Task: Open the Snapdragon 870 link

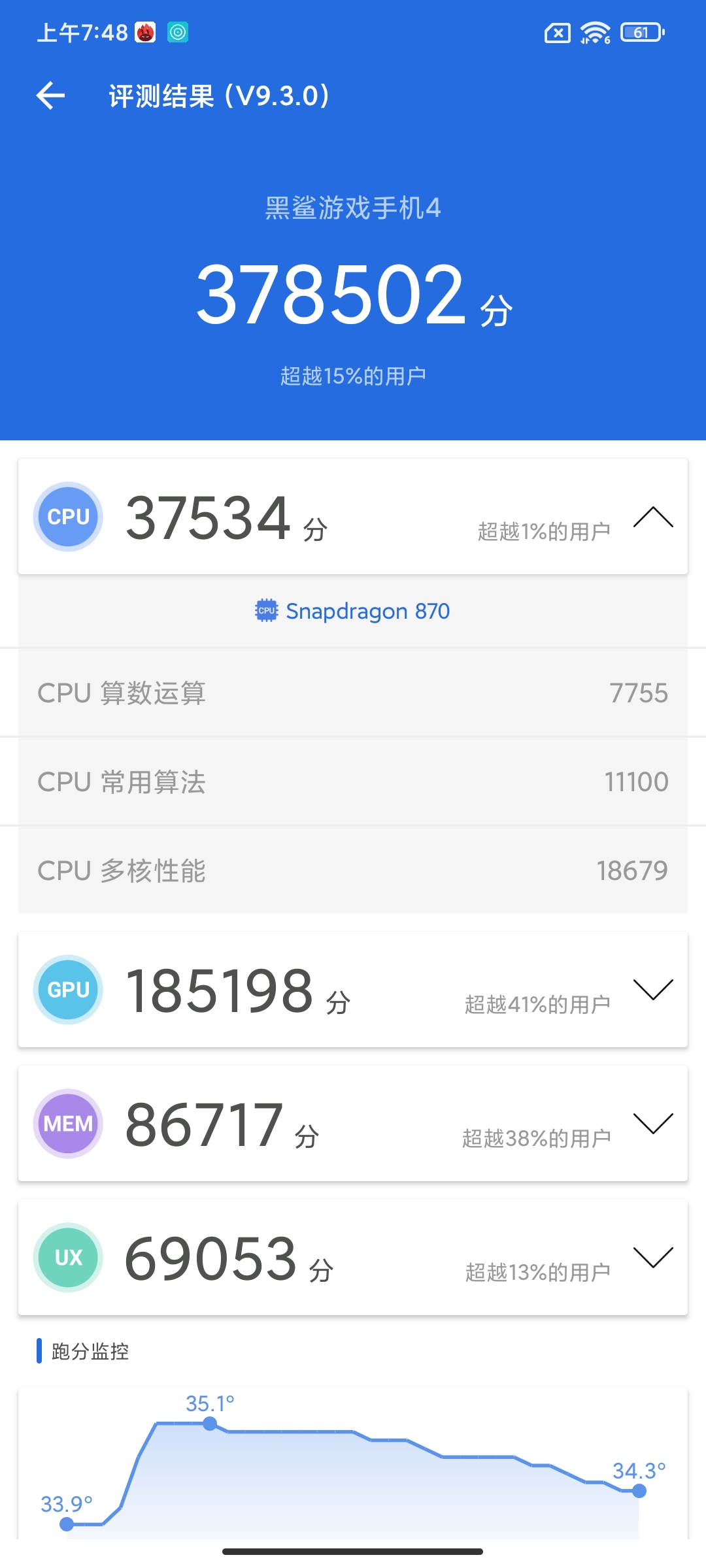Action: [352, 611]
